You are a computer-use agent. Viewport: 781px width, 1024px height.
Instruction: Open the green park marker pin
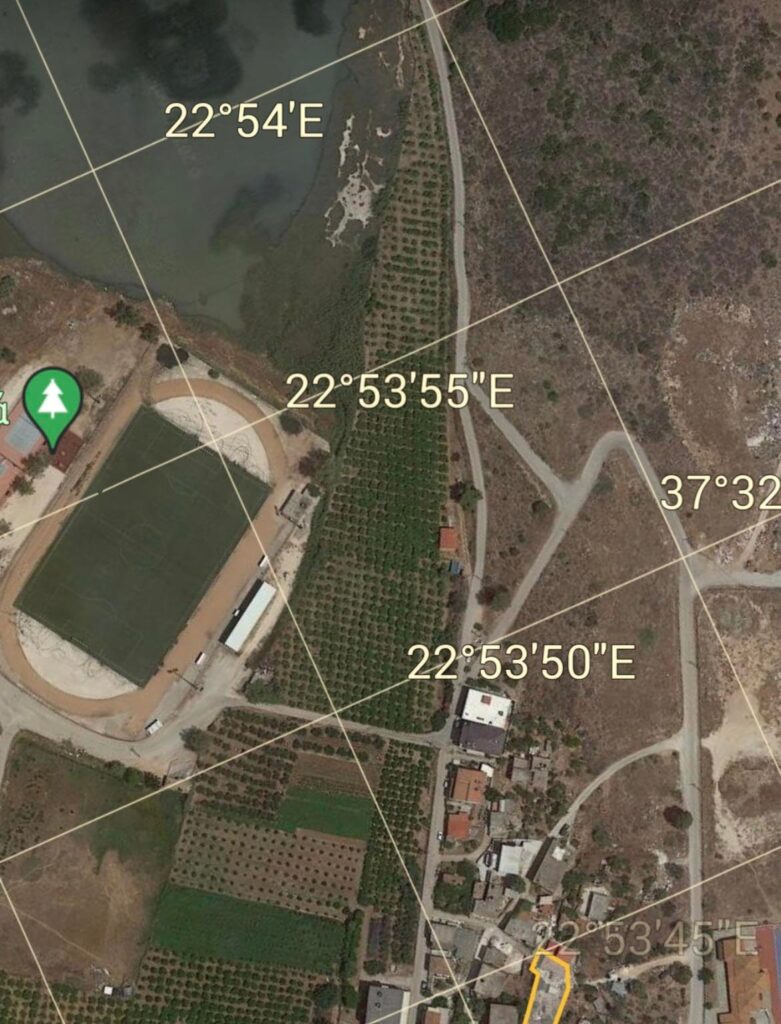tap(53, 402)
